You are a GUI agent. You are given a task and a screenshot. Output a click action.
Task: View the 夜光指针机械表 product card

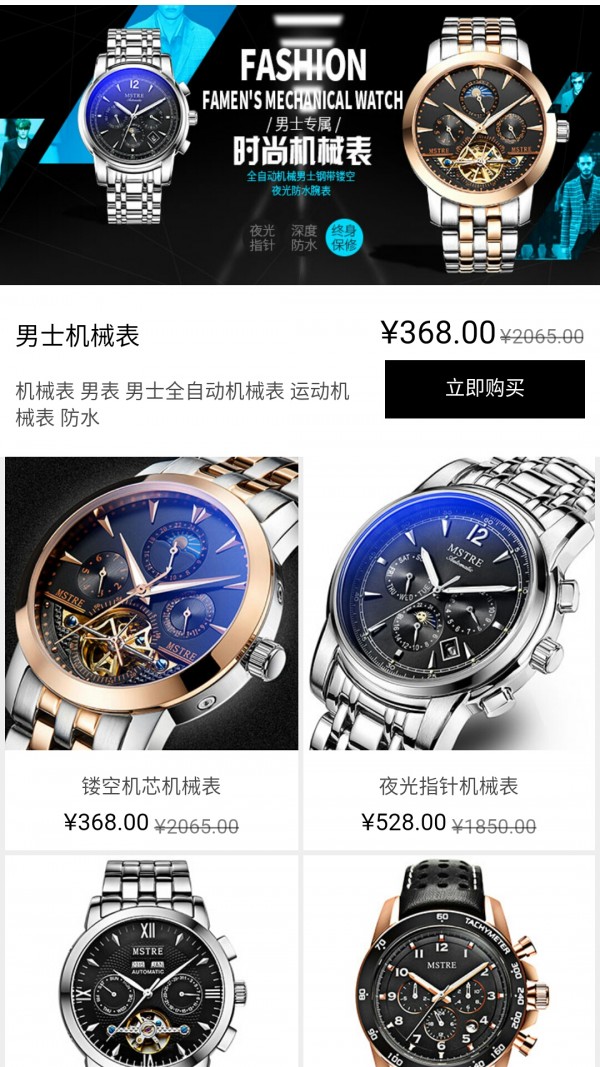tap(449, 620)
